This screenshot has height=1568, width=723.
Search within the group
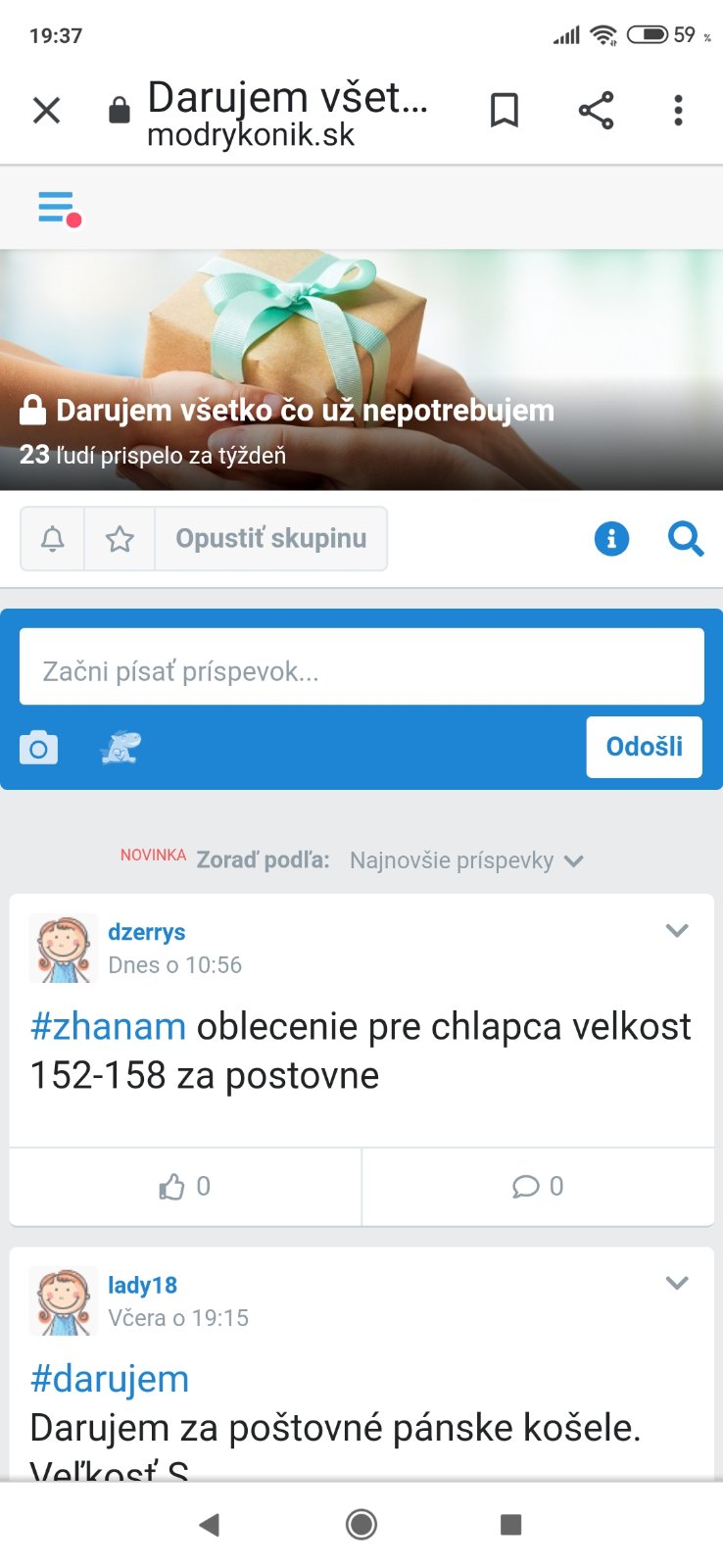(685, 538)
